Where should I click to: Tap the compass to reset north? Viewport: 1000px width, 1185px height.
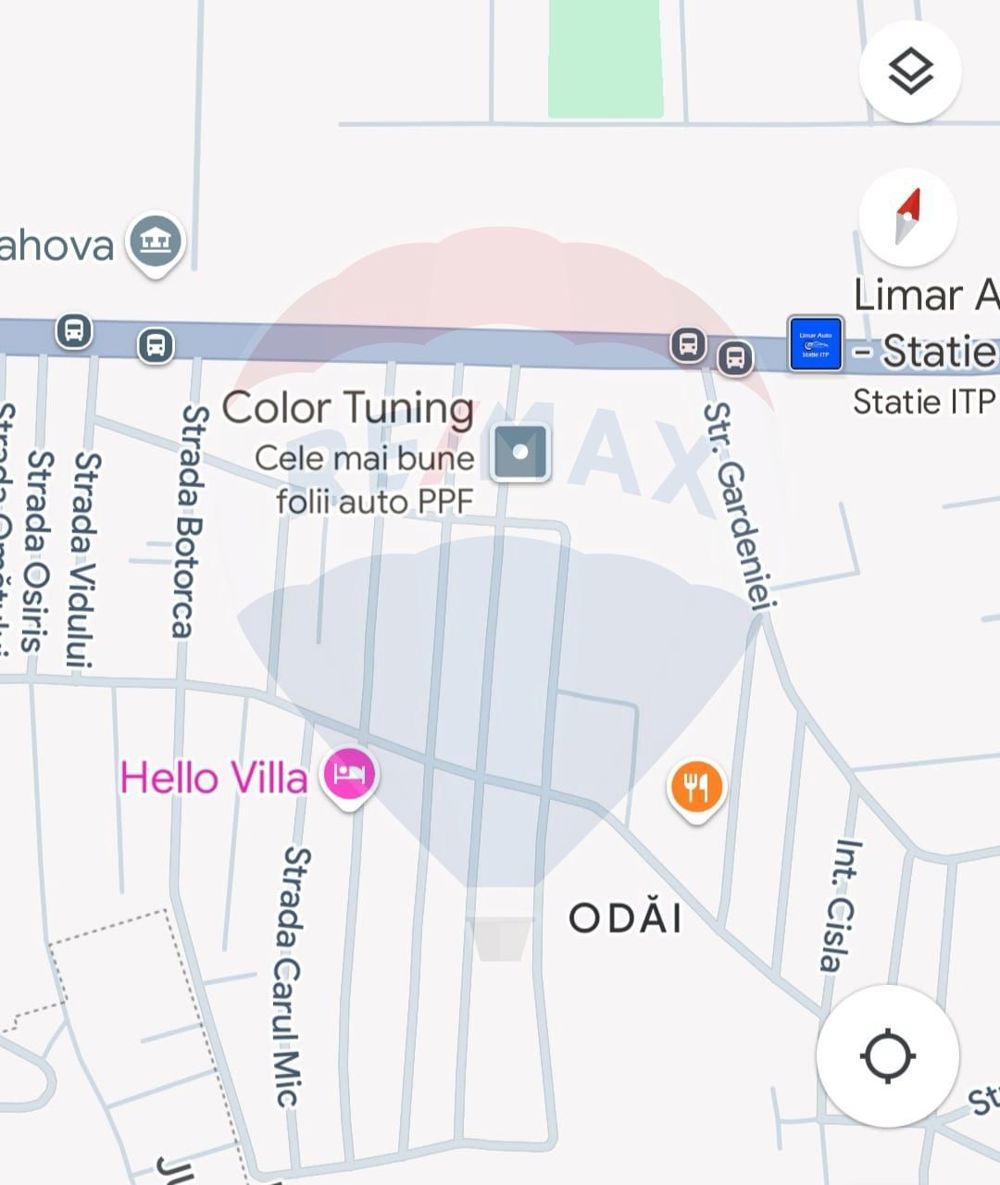pyautogui.click(x=908, y=217)
